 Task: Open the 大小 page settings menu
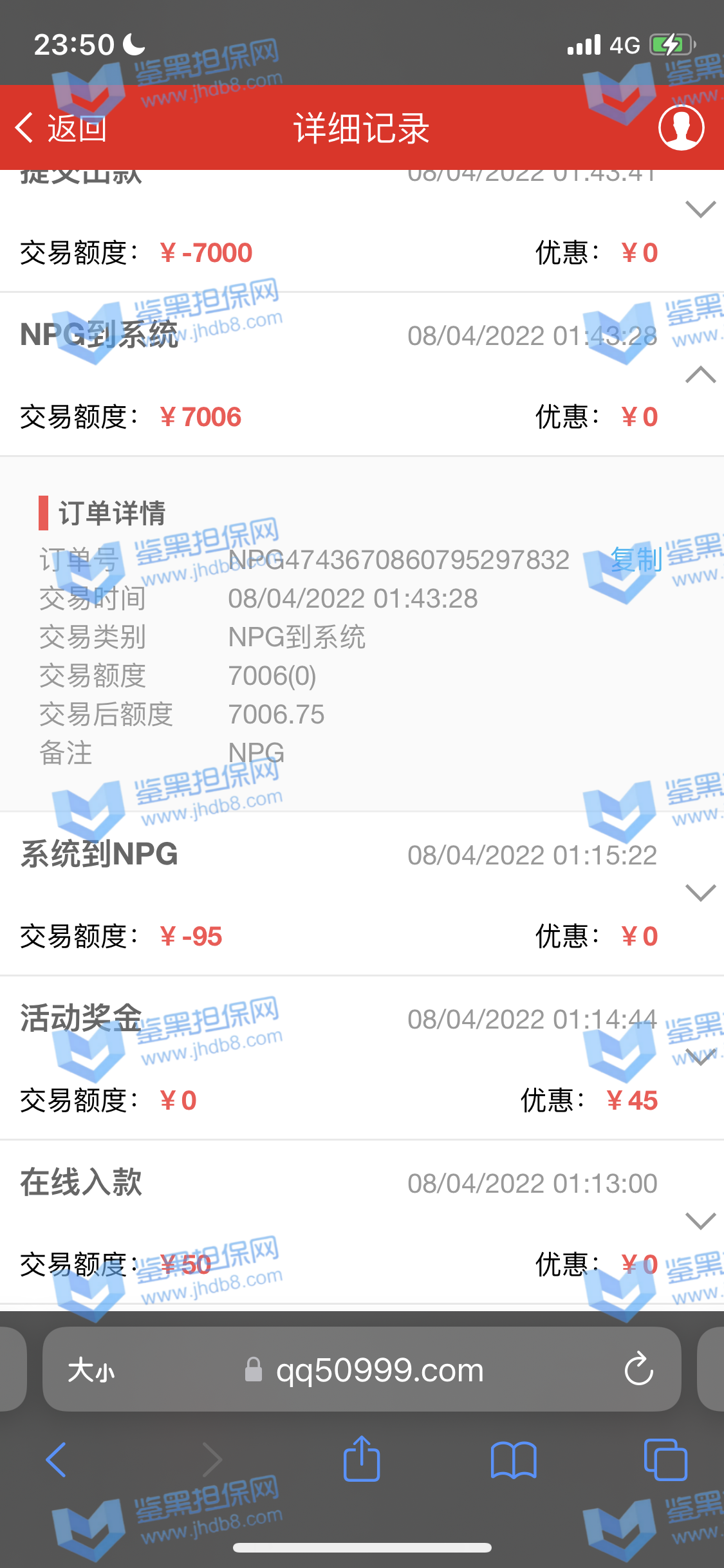[91, 1370]
